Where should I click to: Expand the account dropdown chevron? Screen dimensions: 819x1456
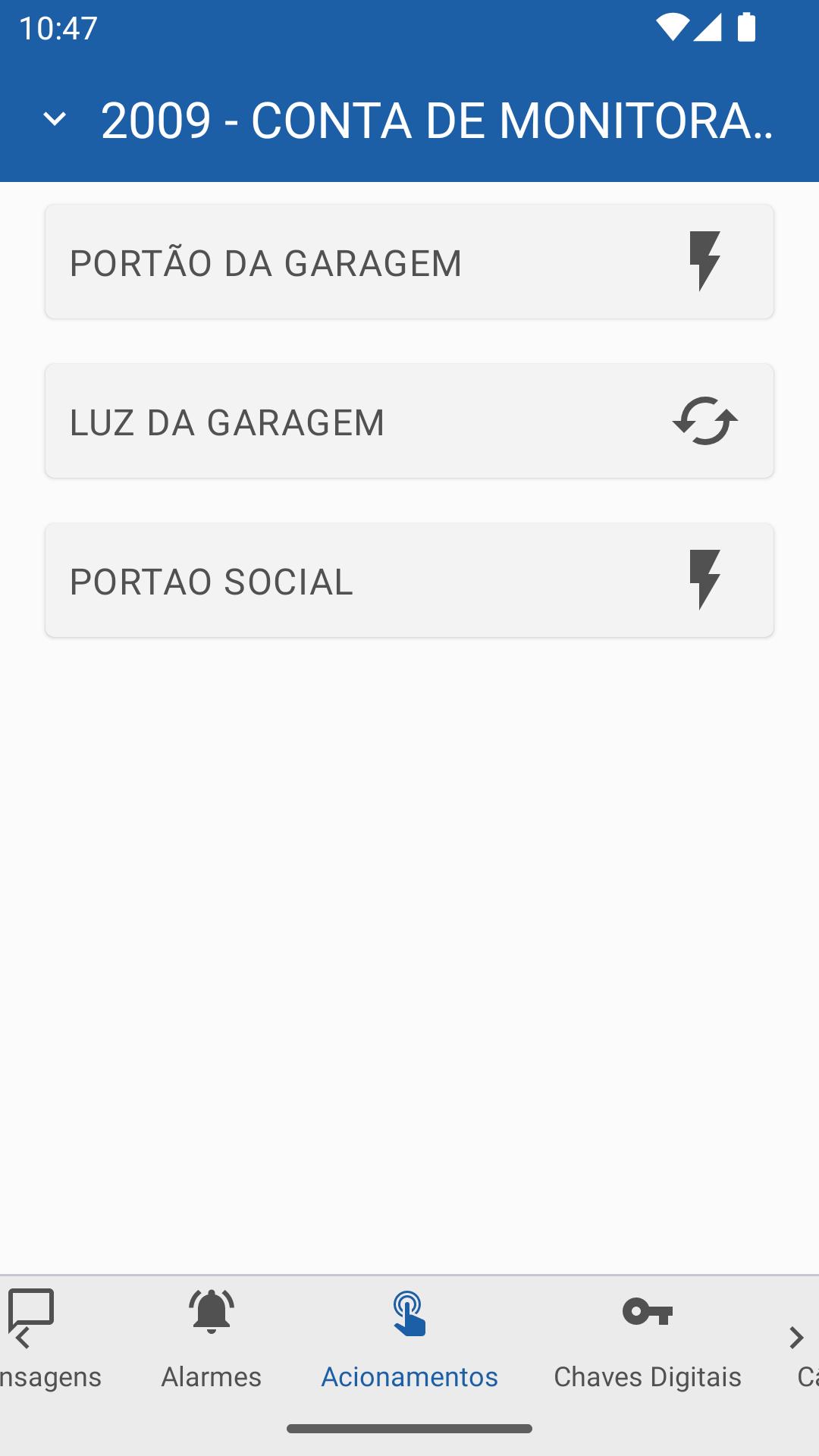55,119
